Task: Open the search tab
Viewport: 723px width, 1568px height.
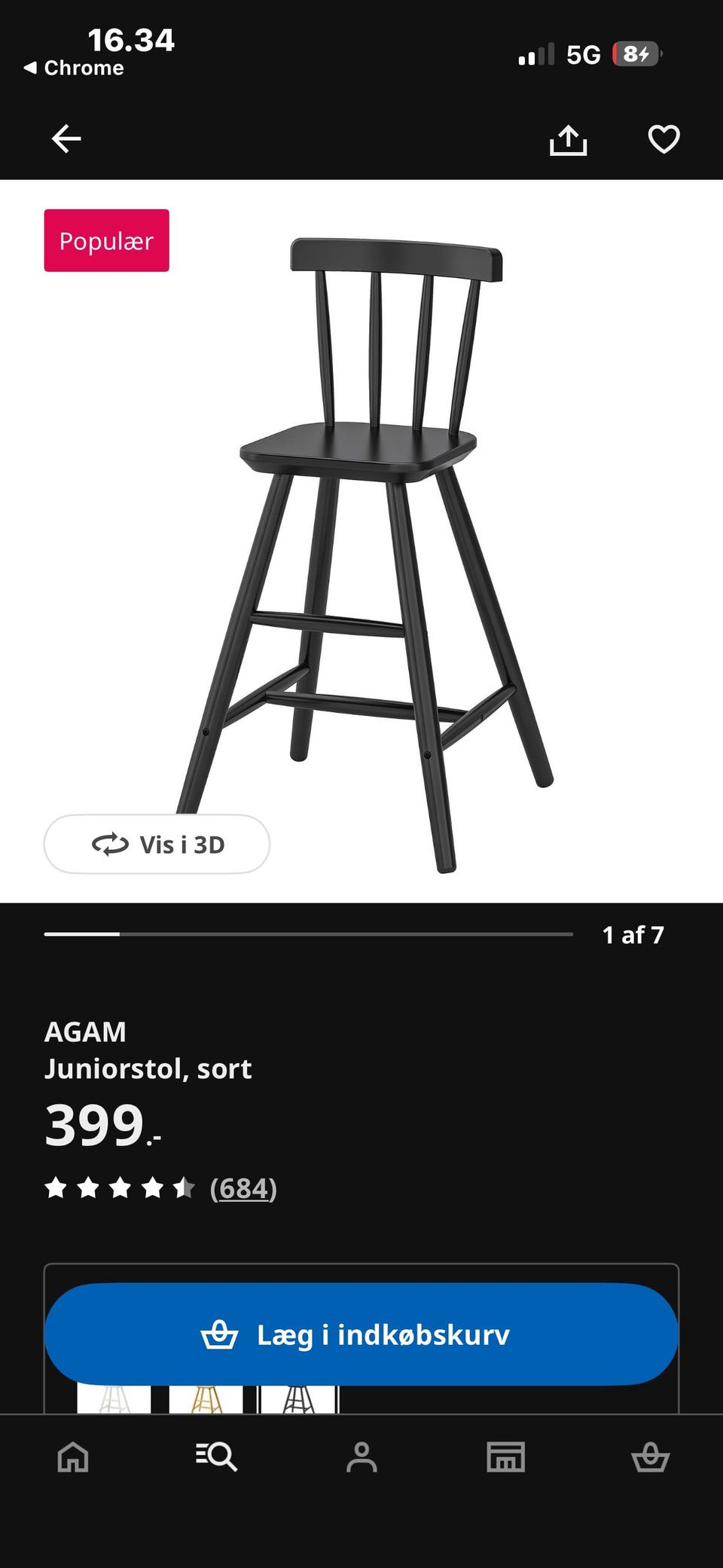Action: 217,1456
